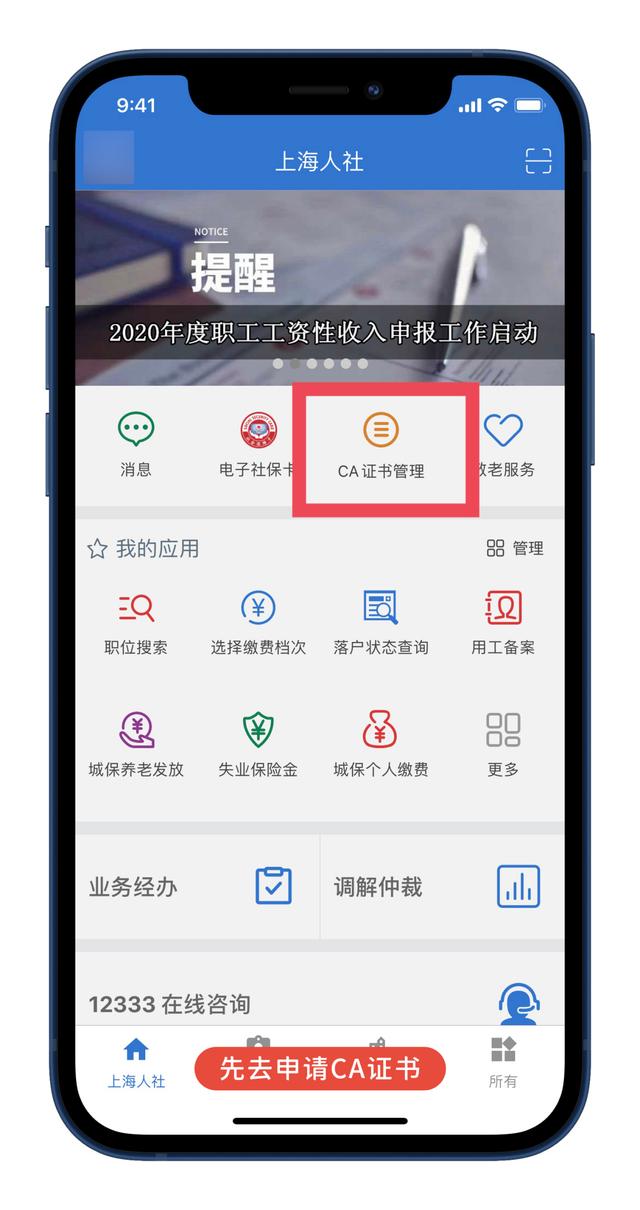Screen dimensions: 640x1210
Task: Open 用工备案
Action: click(503, 622)
